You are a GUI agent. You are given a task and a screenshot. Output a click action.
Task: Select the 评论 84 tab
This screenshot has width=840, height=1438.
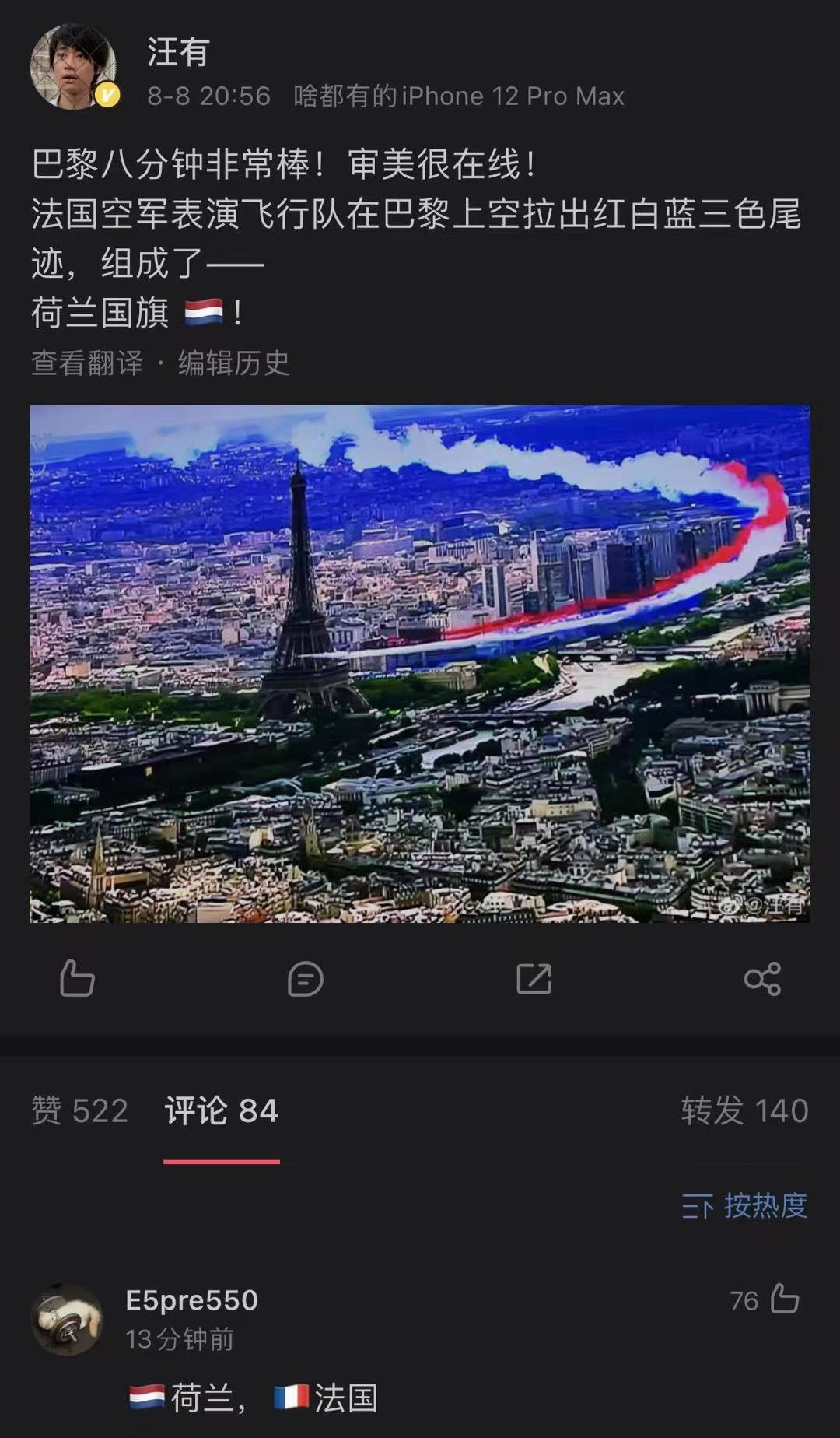222,1110
